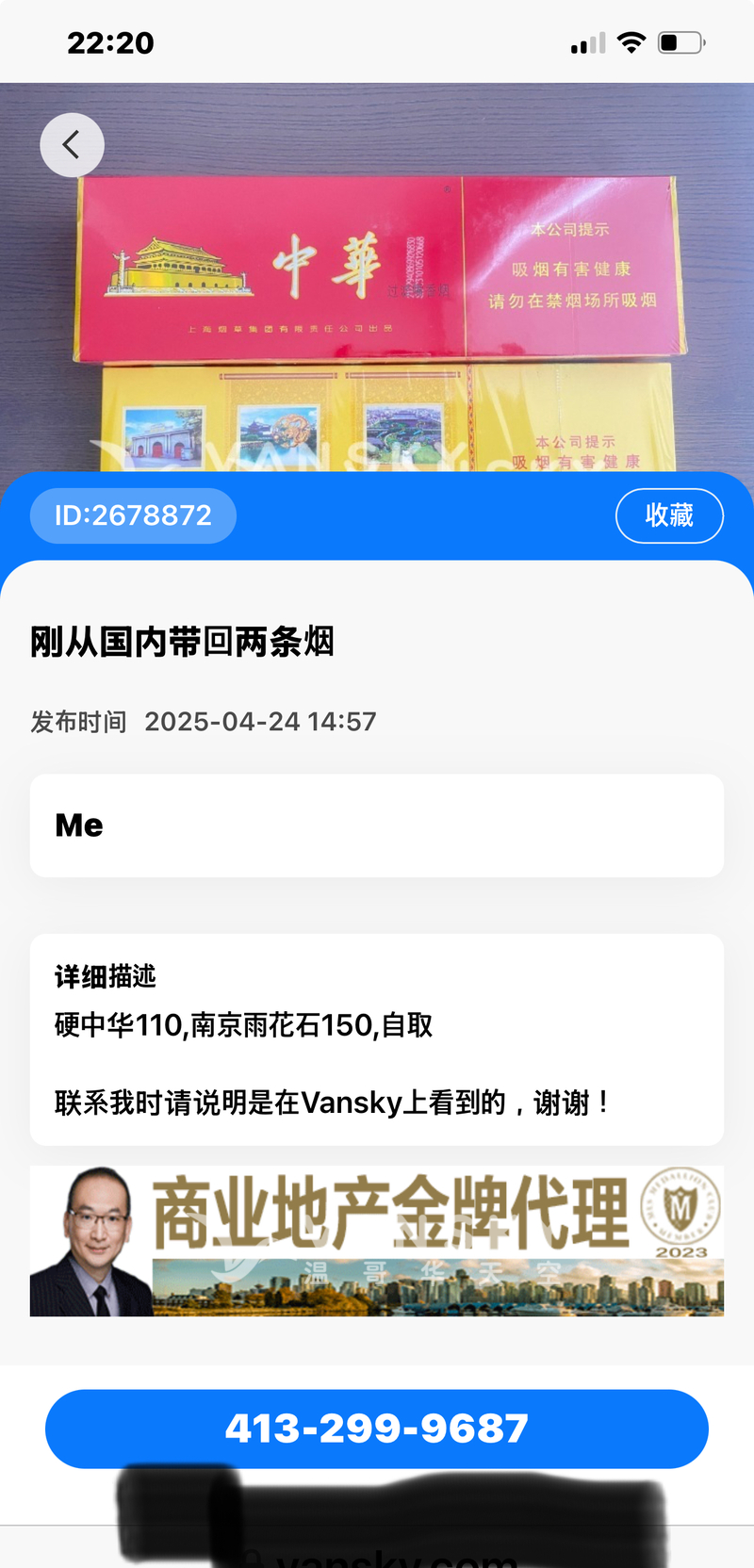Tap the ID:2678872 badge
754x1568 pixels.
coord(132,515)
